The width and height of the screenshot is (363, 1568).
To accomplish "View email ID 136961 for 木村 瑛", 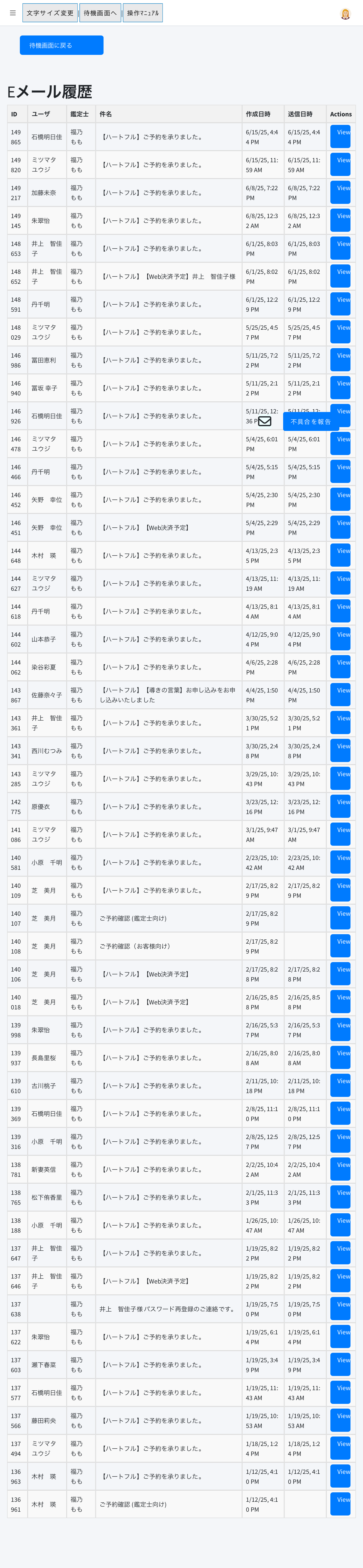I will (x=341, y=1504).
